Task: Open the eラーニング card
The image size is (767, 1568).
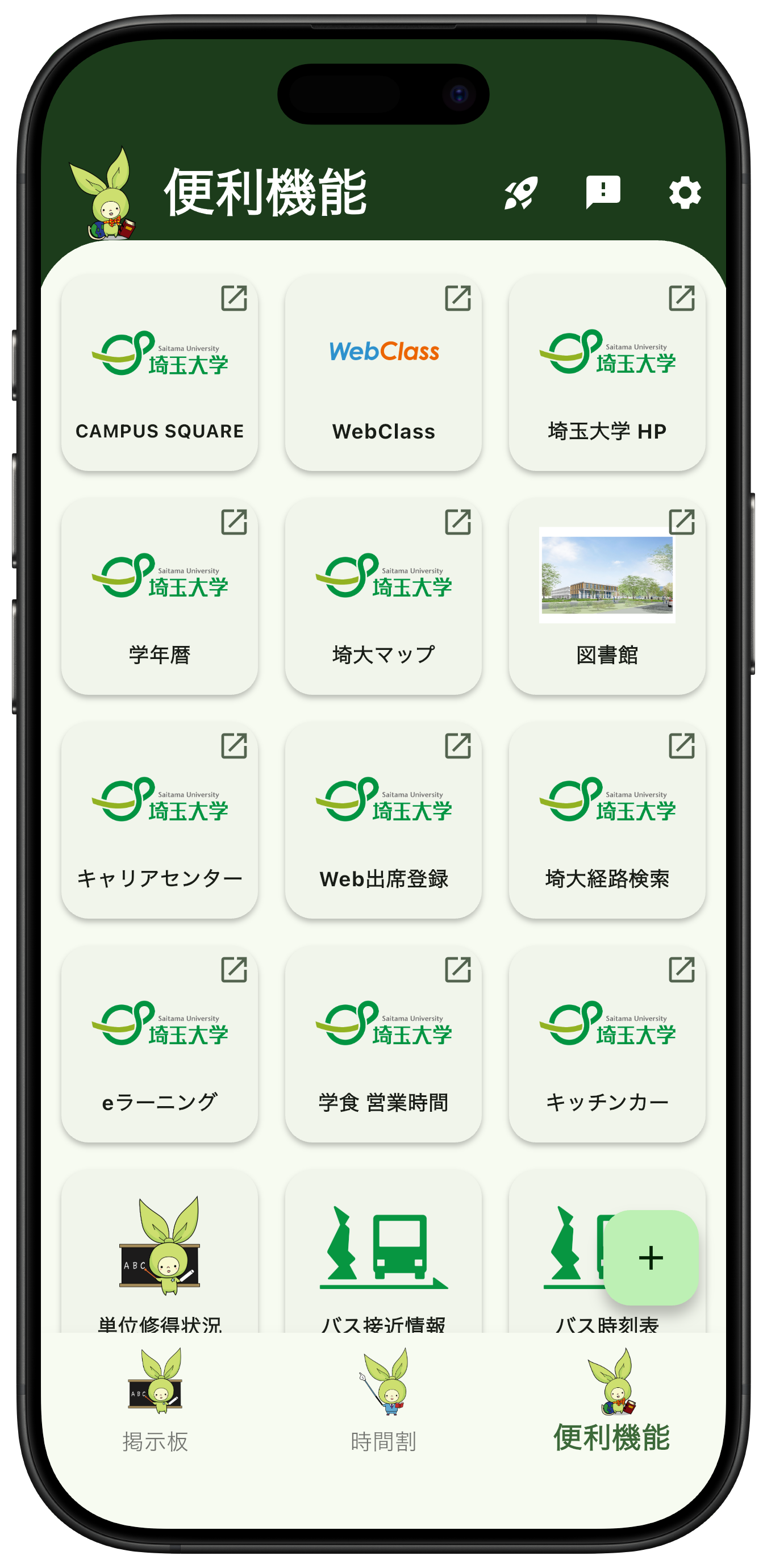Action: tap(160, 1044)
